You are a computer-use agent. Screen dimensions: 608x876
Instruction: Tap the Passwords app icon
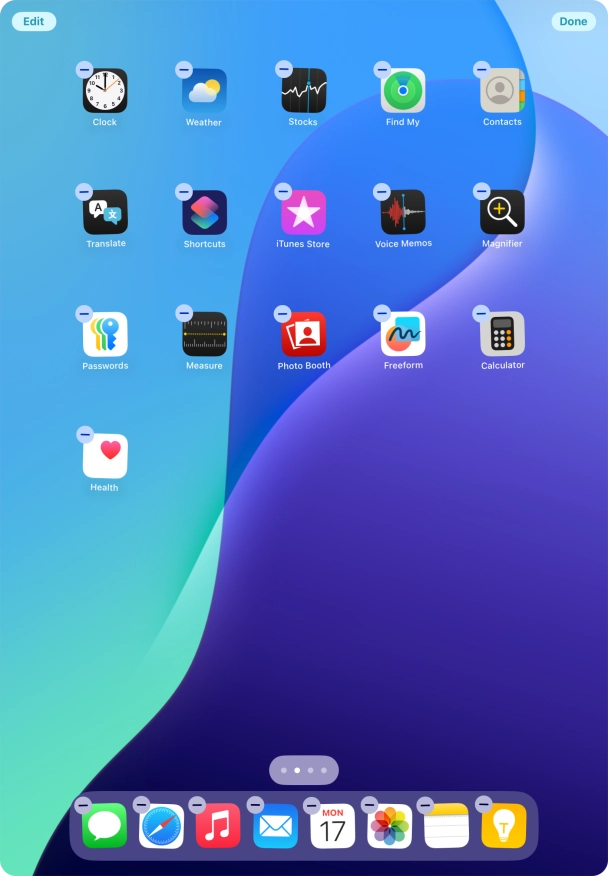[x=105, y=334]
